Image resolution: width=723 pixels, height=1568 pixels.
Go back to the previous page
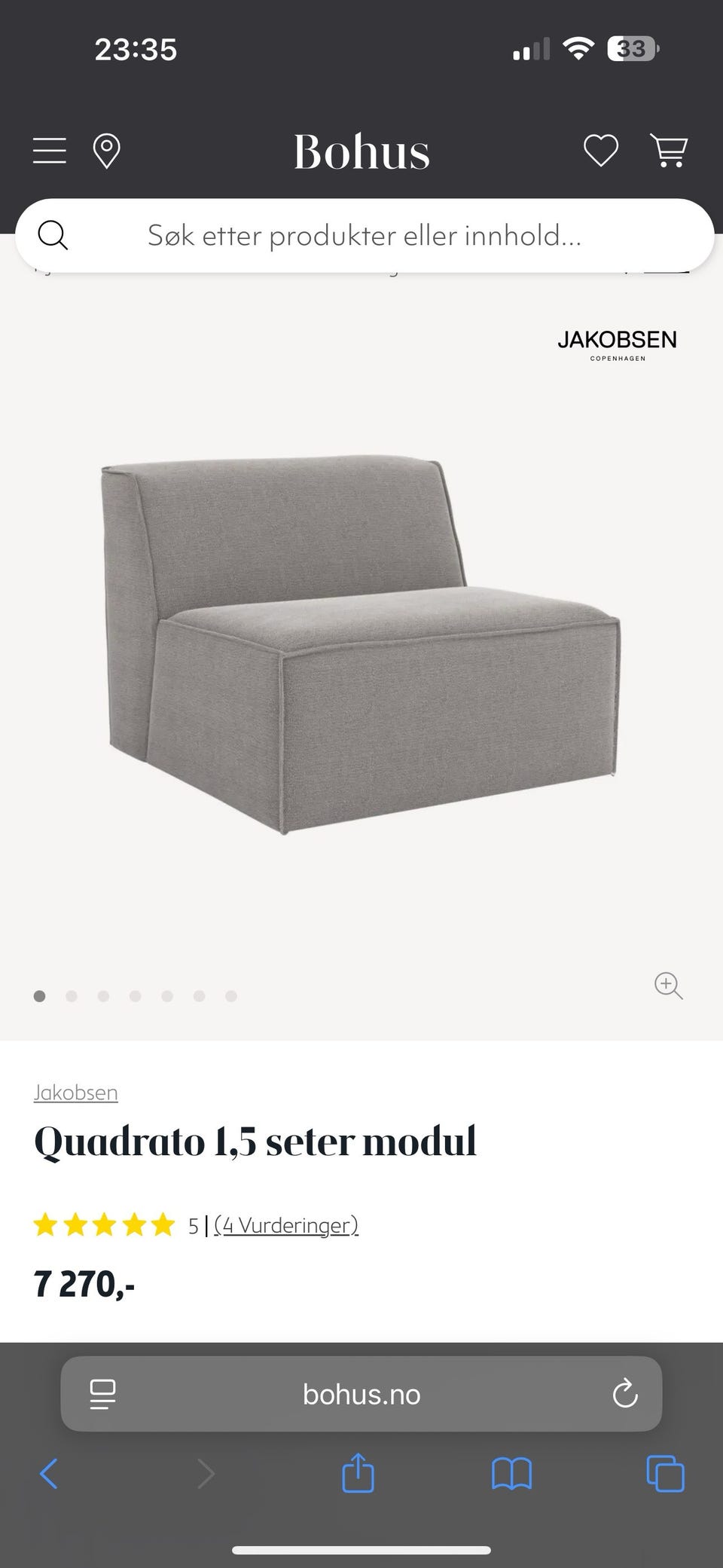pos(48,1474)
